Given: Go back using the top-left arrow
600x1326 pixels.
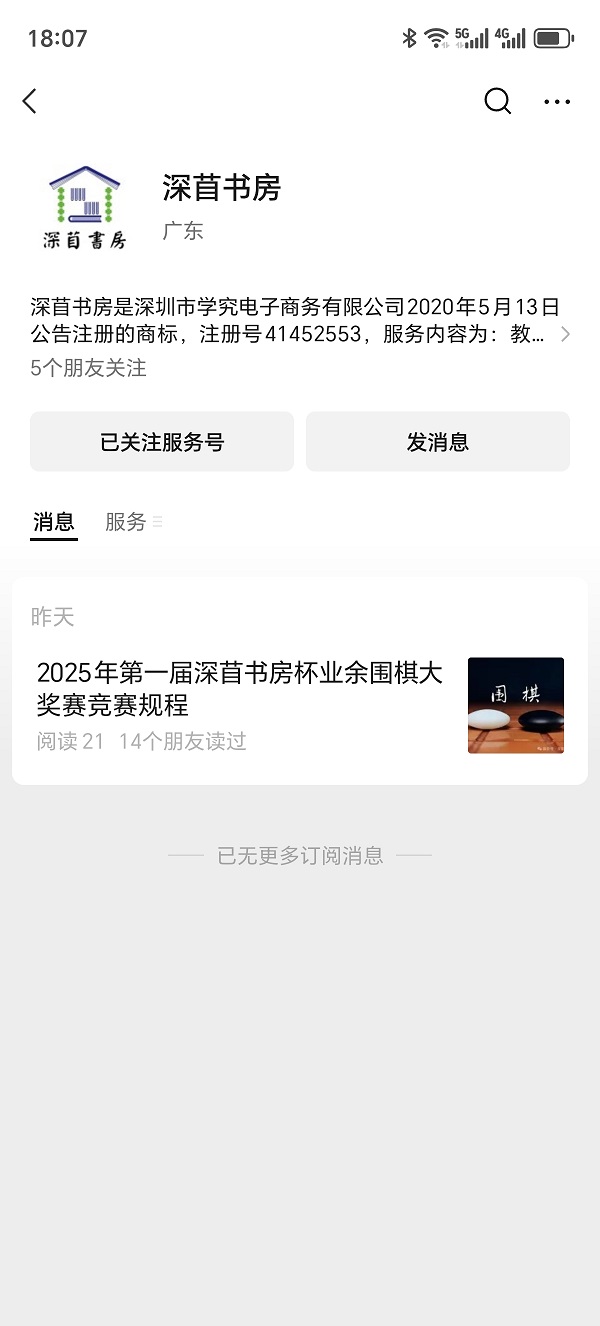Looking at the screenshot, I should [30, 101].
